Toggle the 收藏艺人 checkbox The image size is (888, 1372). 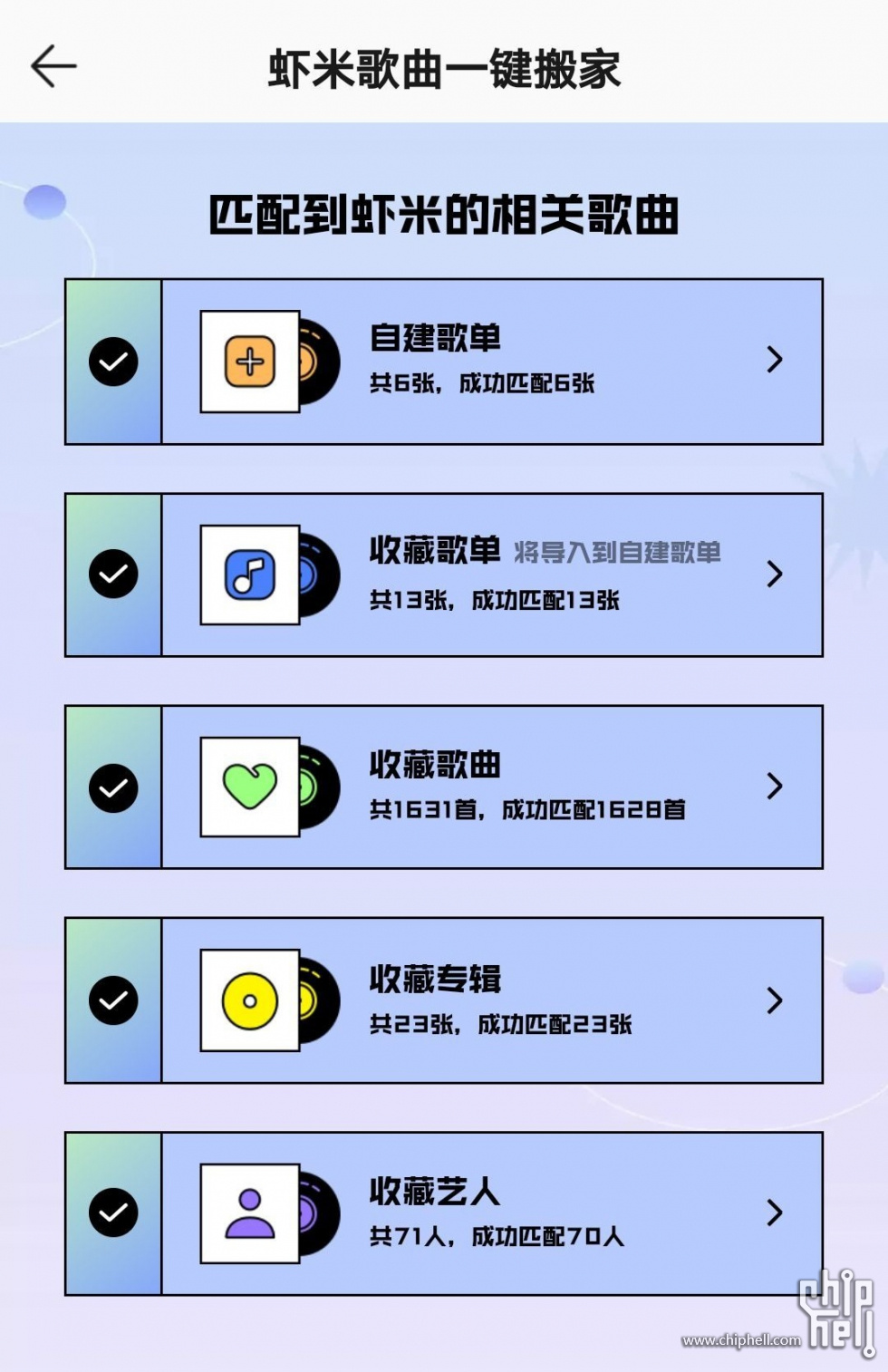pyautogui.click(x=113, y=1213)
